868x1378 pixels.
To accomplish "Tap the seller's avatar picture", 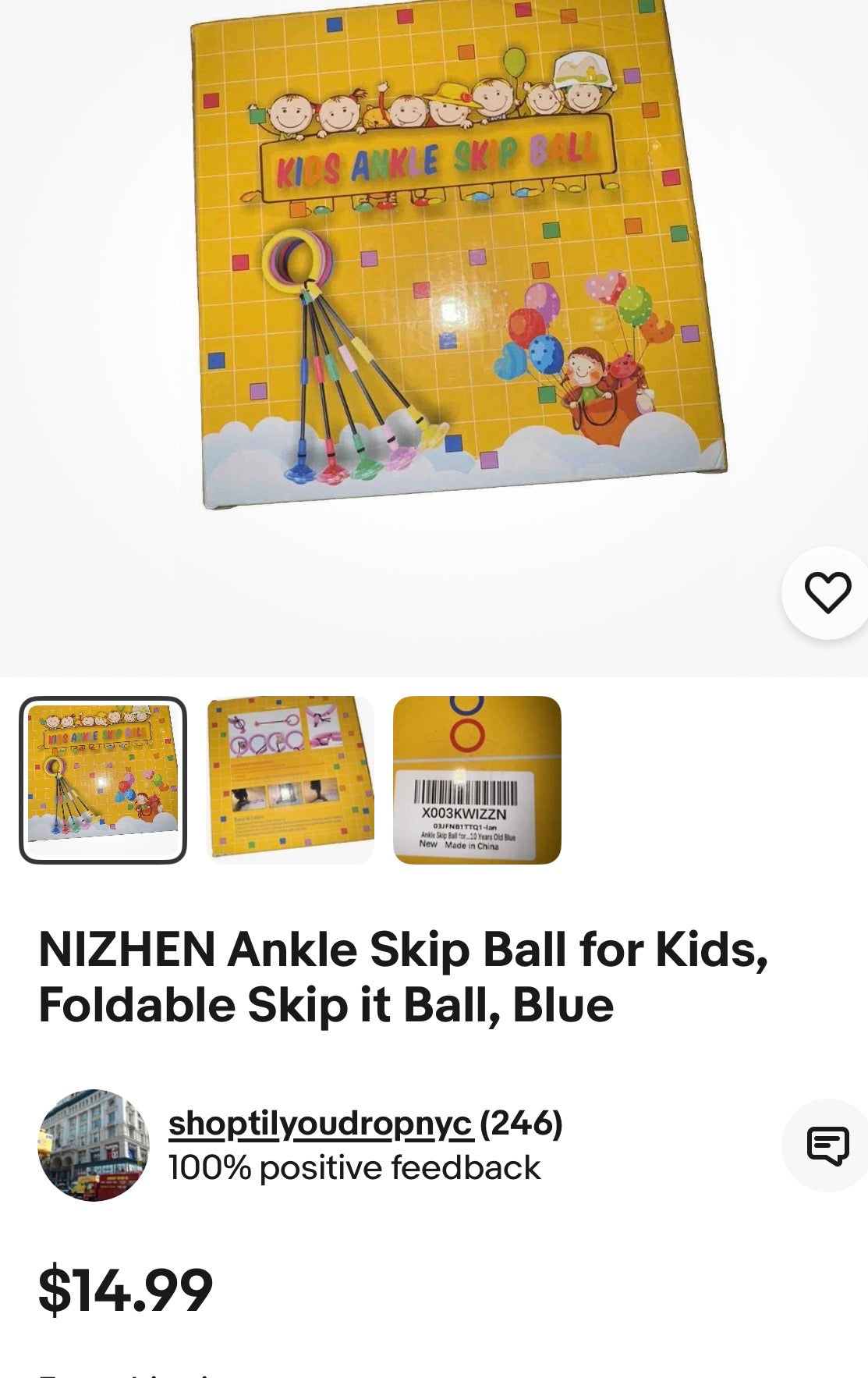I will click(x=94, y=1145).
